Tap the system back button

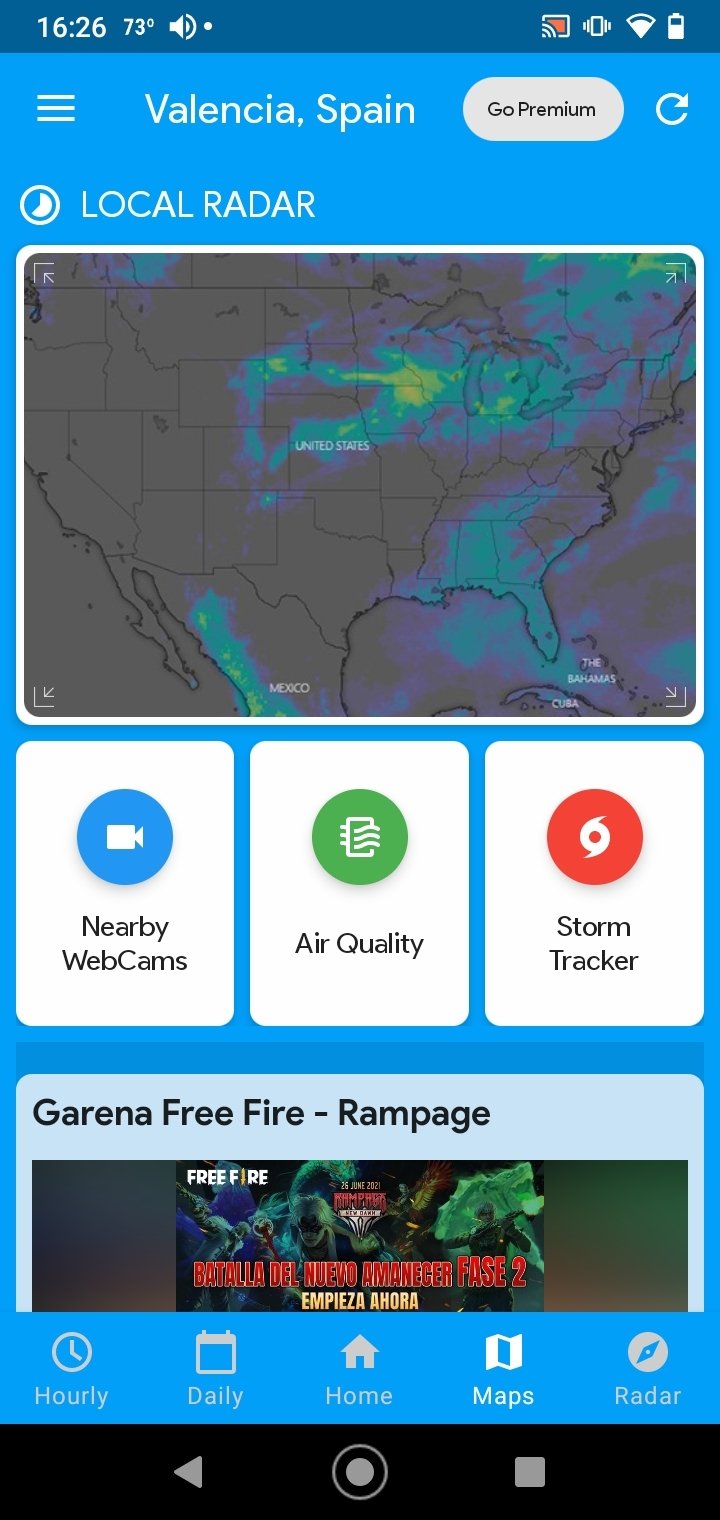click(188, 1471)
